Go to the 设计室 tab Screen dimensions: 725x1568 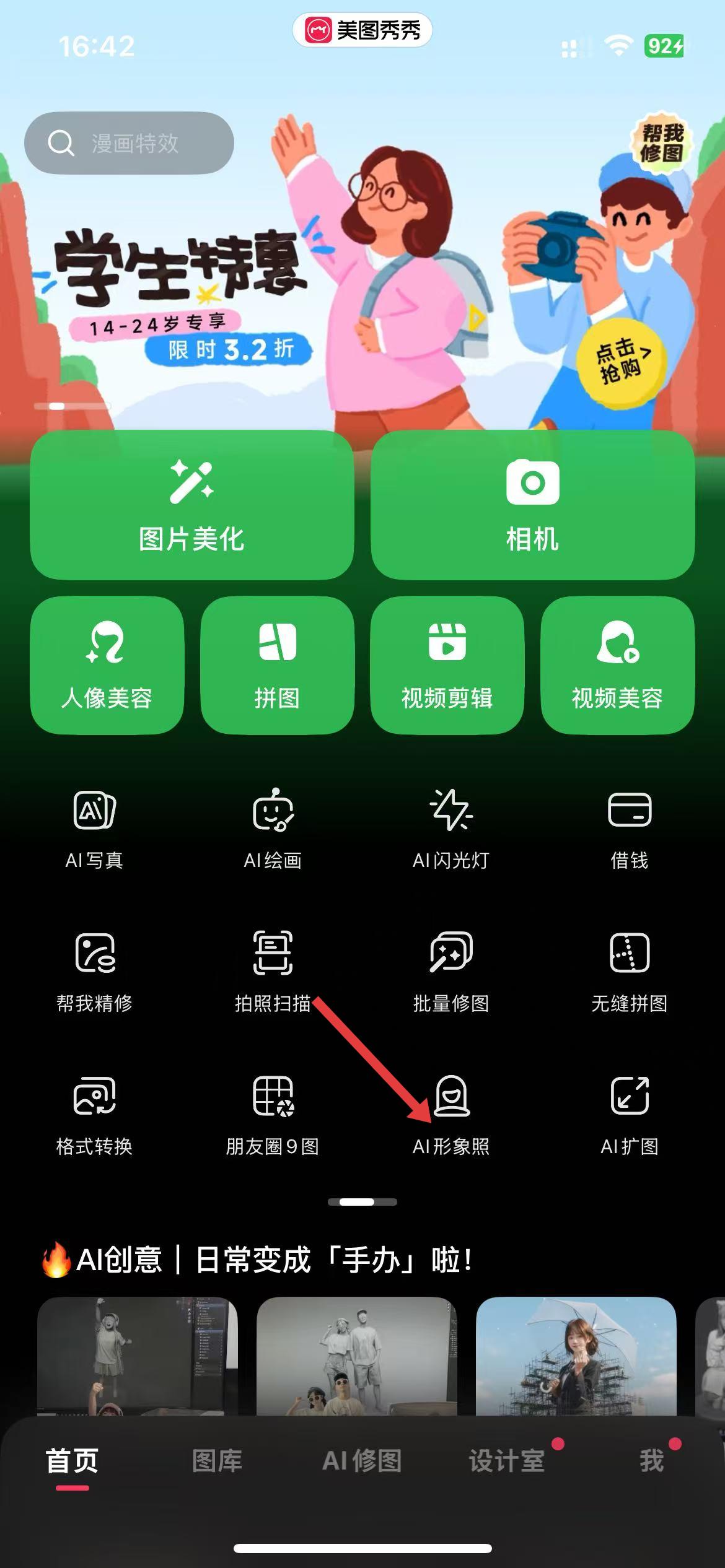click(507, 1461)
